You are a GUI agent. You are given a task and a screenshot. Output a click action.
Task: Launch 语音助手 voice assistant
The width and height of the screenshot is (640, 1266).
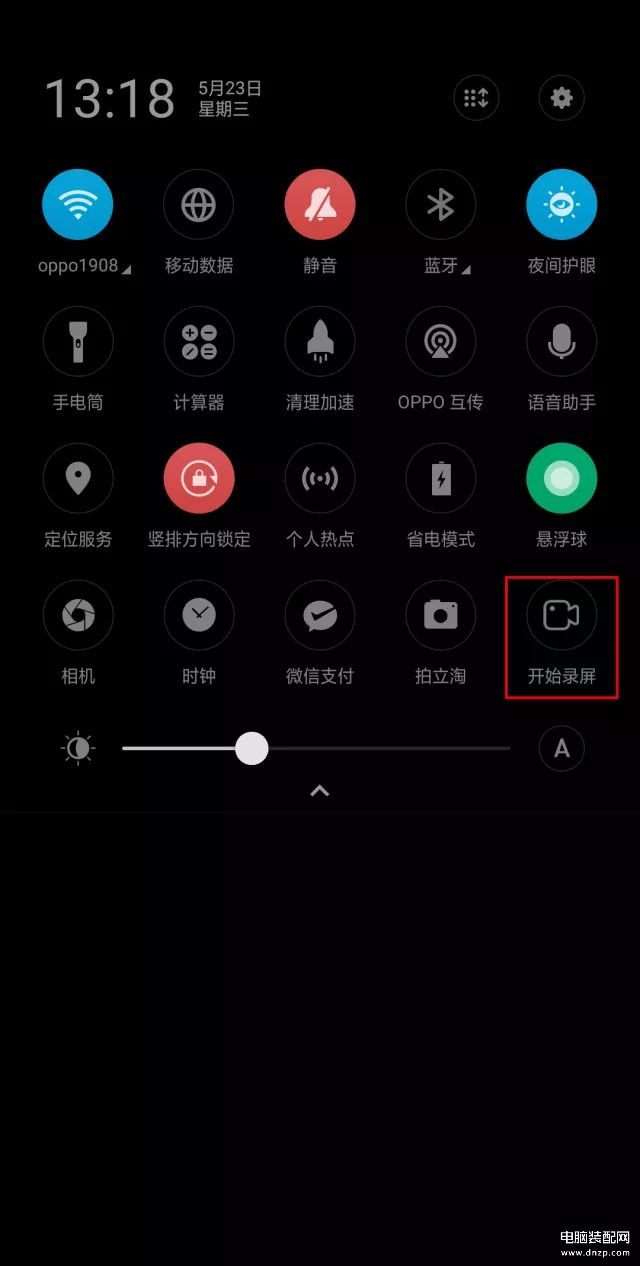pos(561,342)
